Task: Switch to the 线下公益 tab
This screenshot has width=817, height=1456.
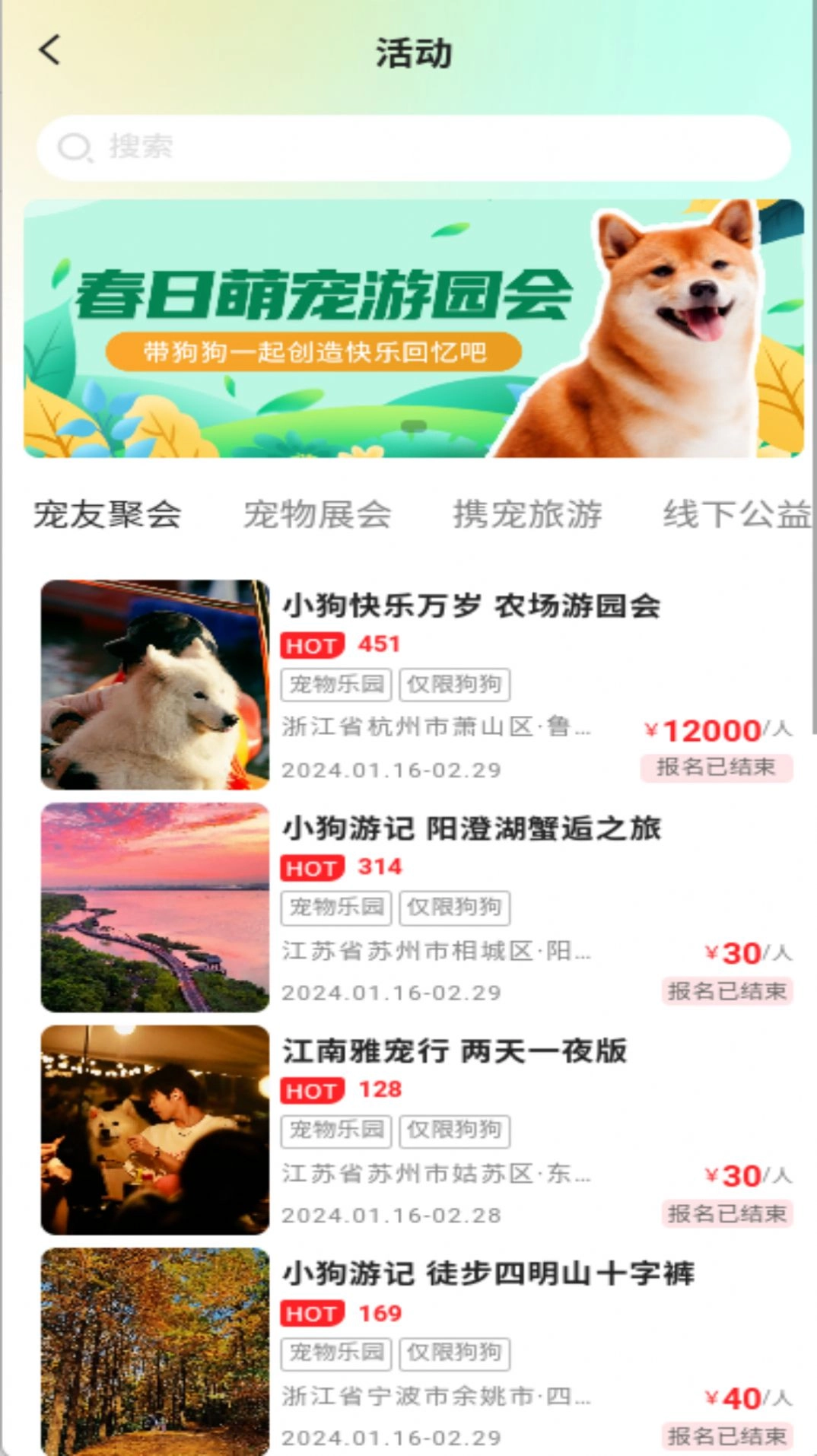Action: 735,514
